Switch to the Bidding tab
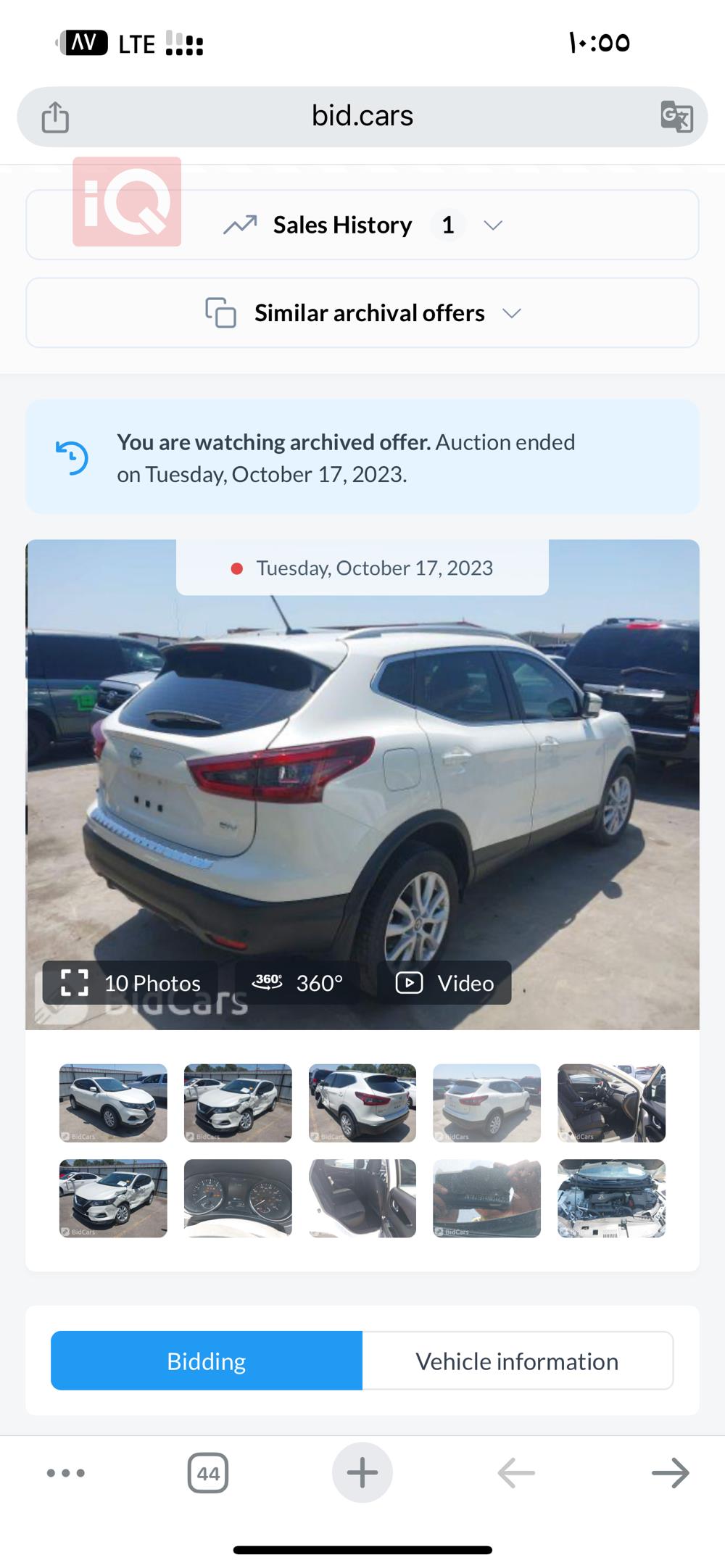The height and width of the screenshot is (1568, 725). (207, 1361)
